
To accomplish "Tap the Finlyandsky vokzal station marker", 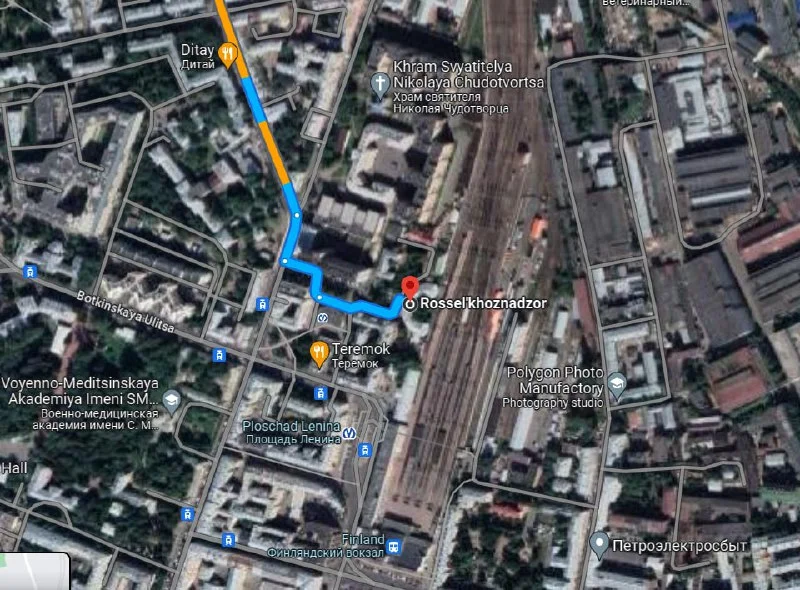I will 395,546.
